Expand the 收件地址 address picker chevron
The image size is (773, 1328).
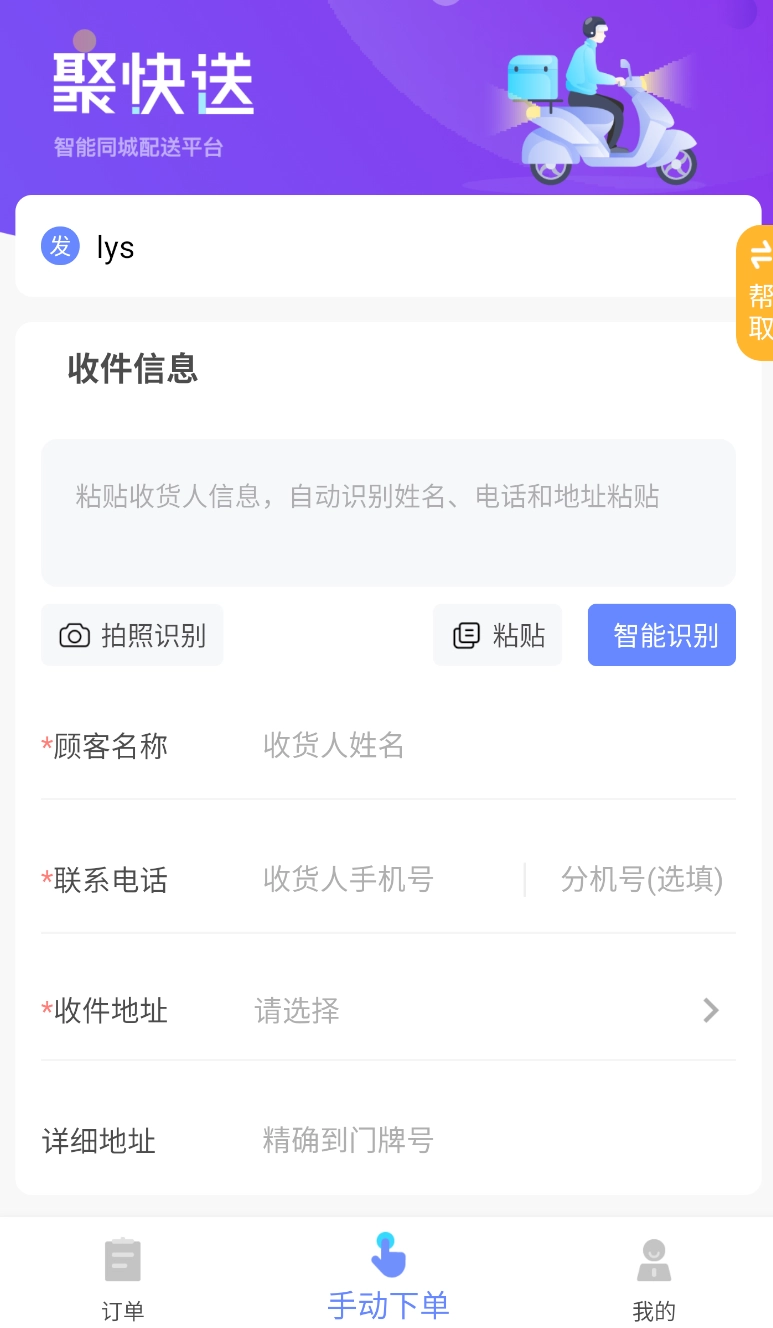click(x=710, y=1011)
